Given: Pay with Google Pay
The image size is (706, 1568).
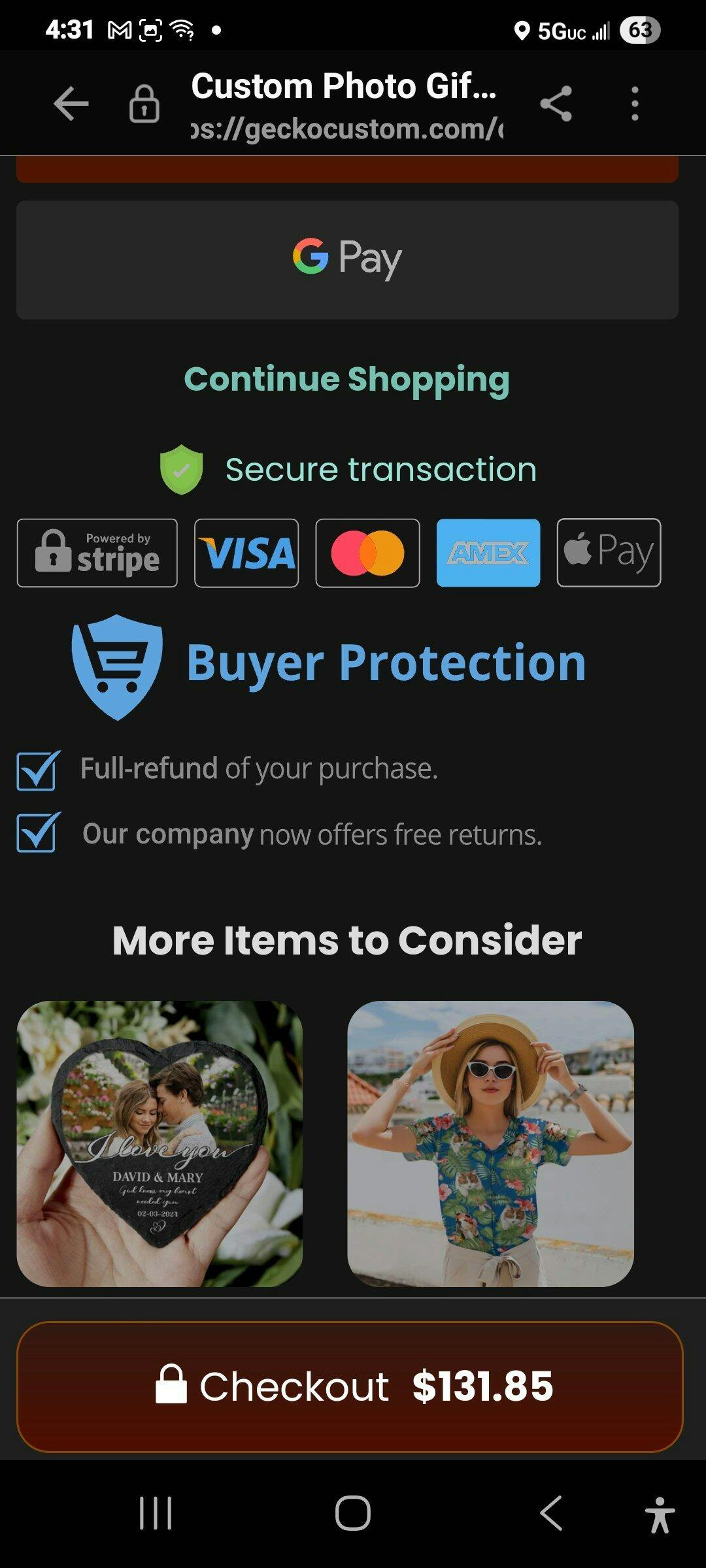Looking at the screenshot, I should point(347,259).
